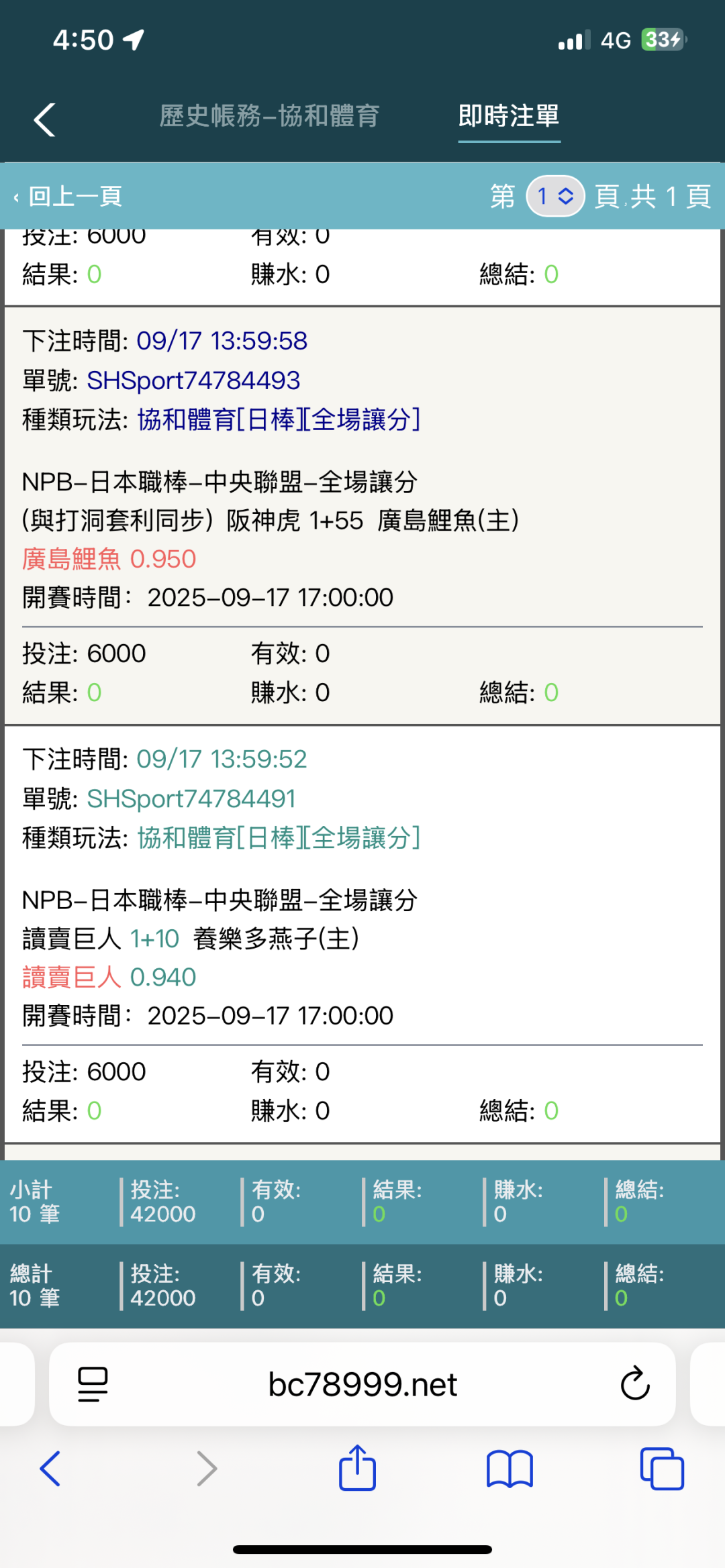This screenshot has width=725, height=1568.
Task: Open Safari page settings menu icon
Action: point(93,1384)
